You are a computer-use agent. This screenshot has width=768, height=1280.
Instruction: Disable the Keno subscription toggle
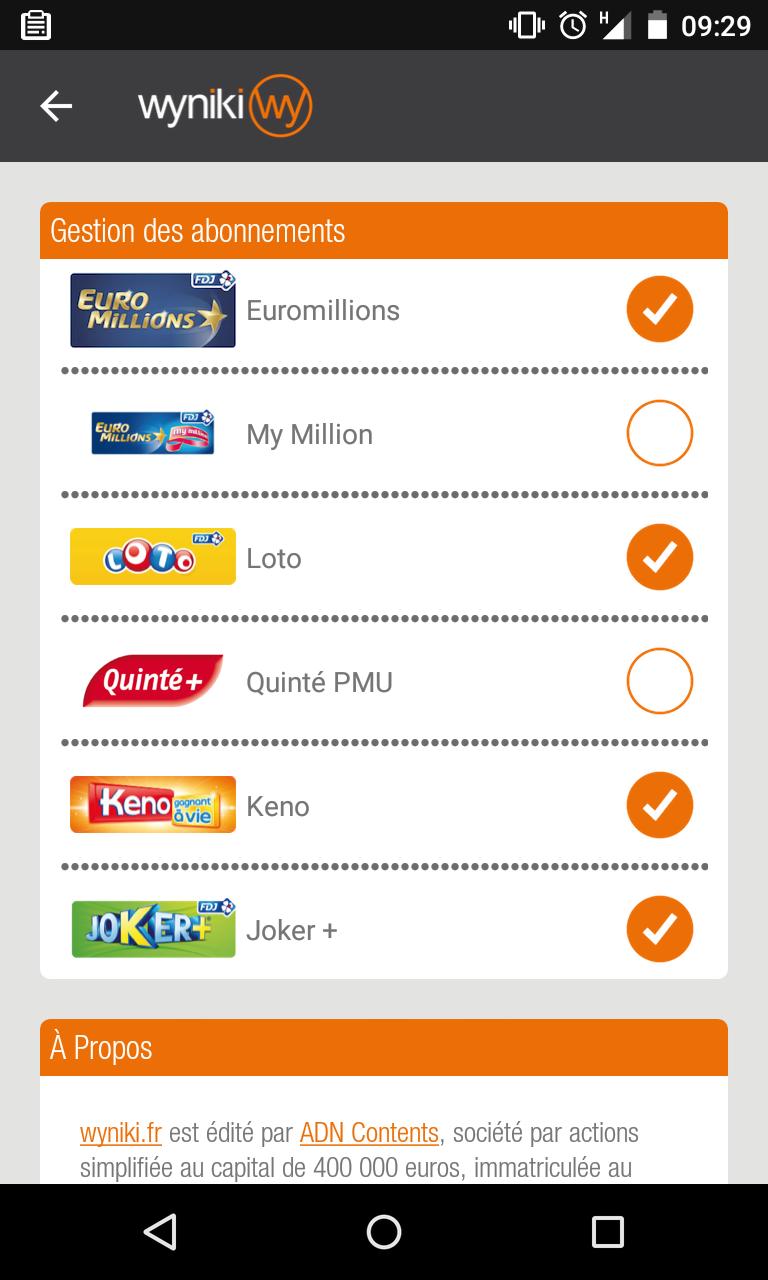(659, 805)
